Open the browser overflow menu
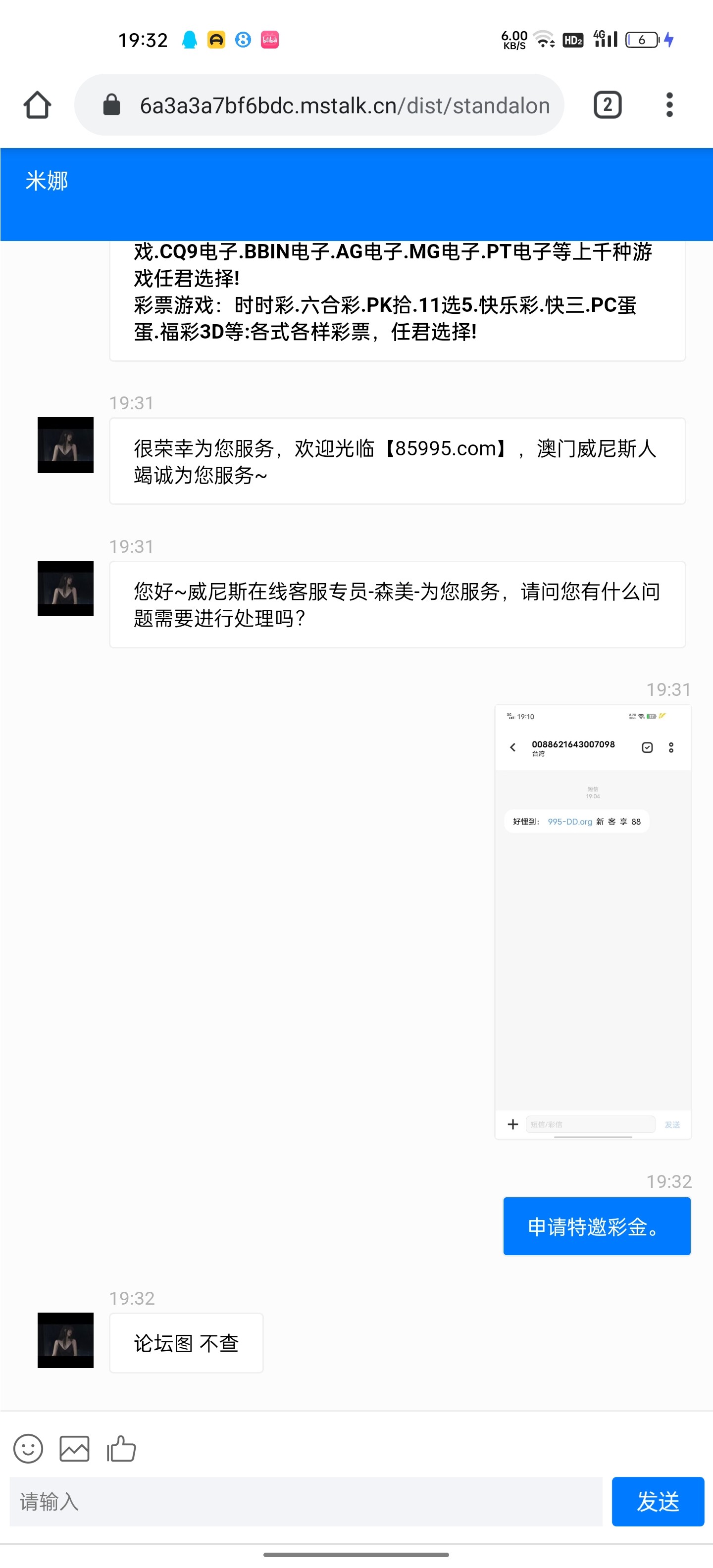This screenshot has height=1568, width=713. [669, 105]
